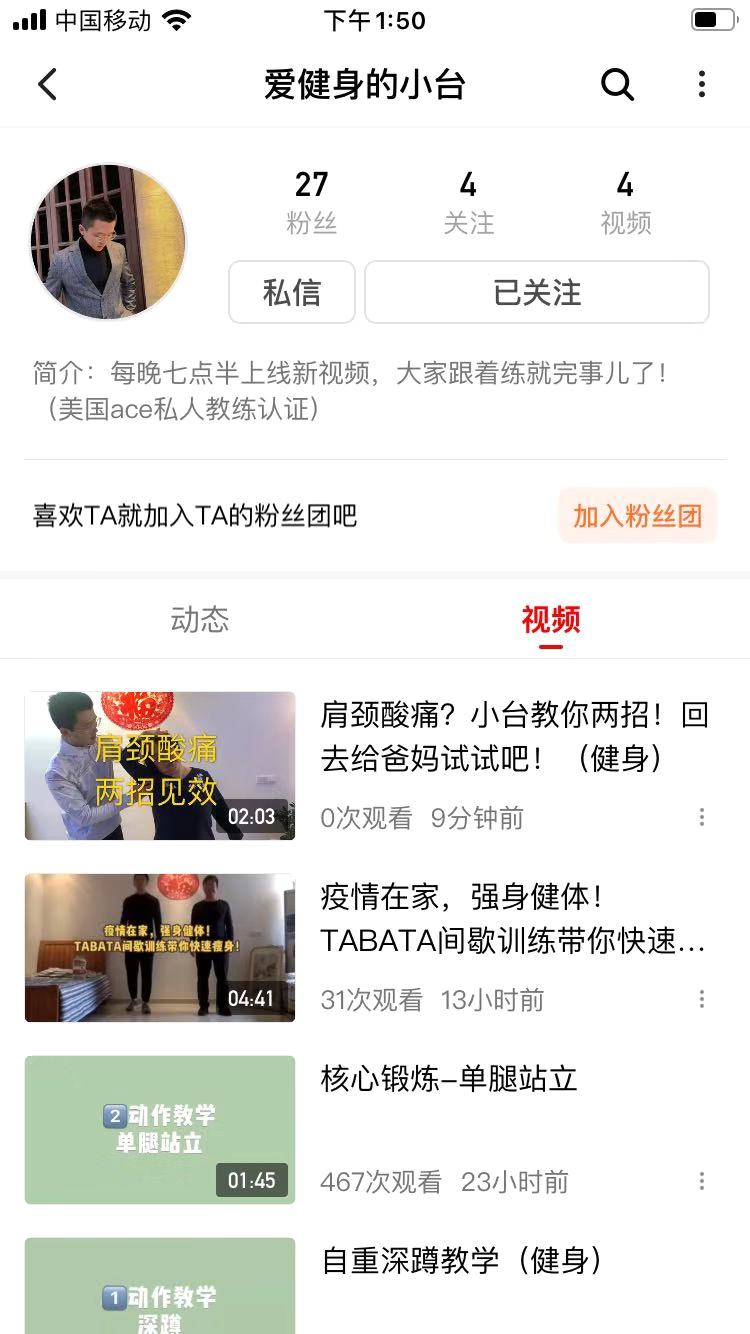Screen dimensions: 750x1334
Task: Switch to the 动态 tab
Action: [200, 620]
